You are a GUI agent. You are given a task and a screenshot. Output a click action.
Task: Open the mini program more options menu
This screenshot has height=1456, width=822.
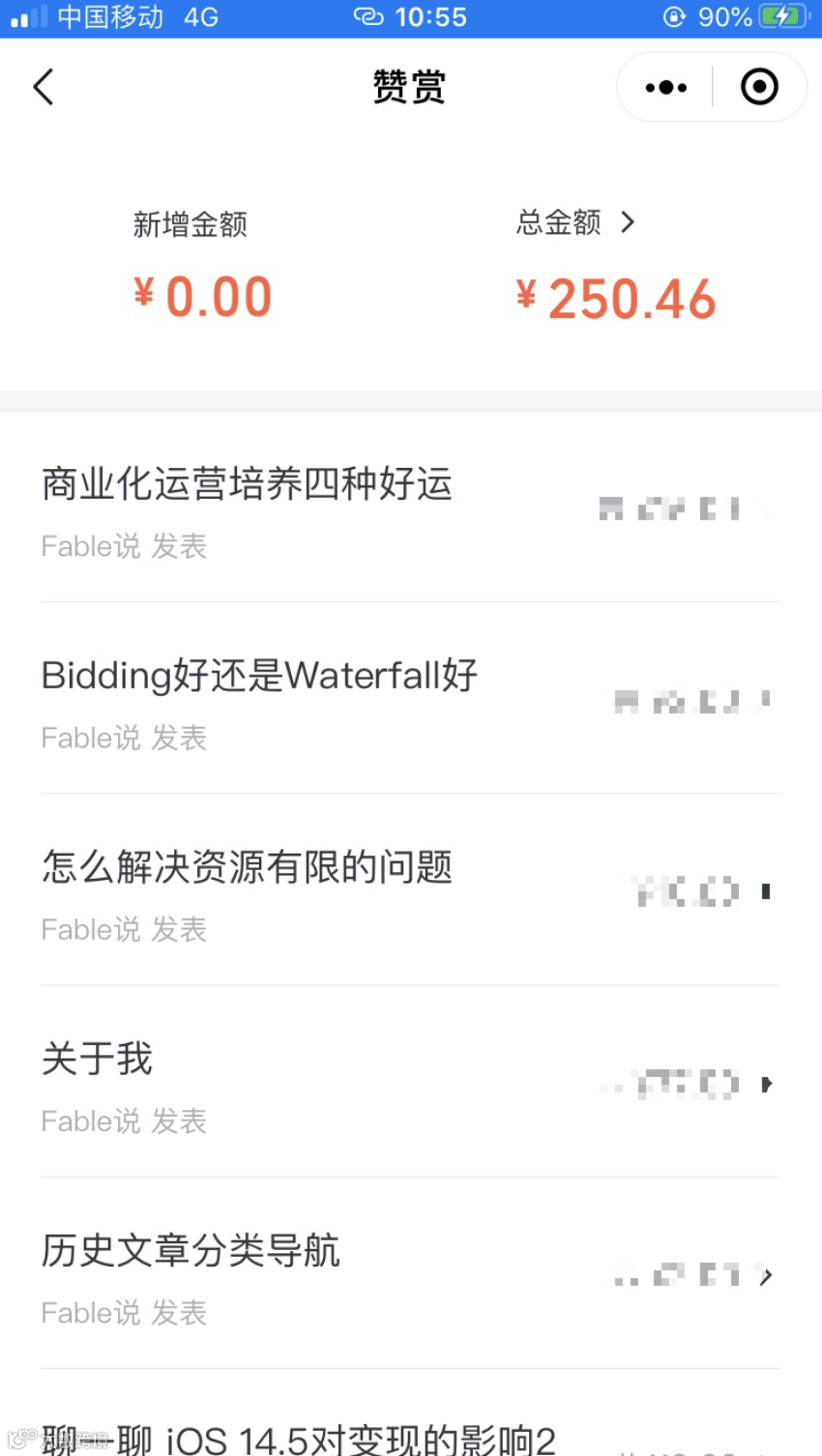(x=666, y=87)
